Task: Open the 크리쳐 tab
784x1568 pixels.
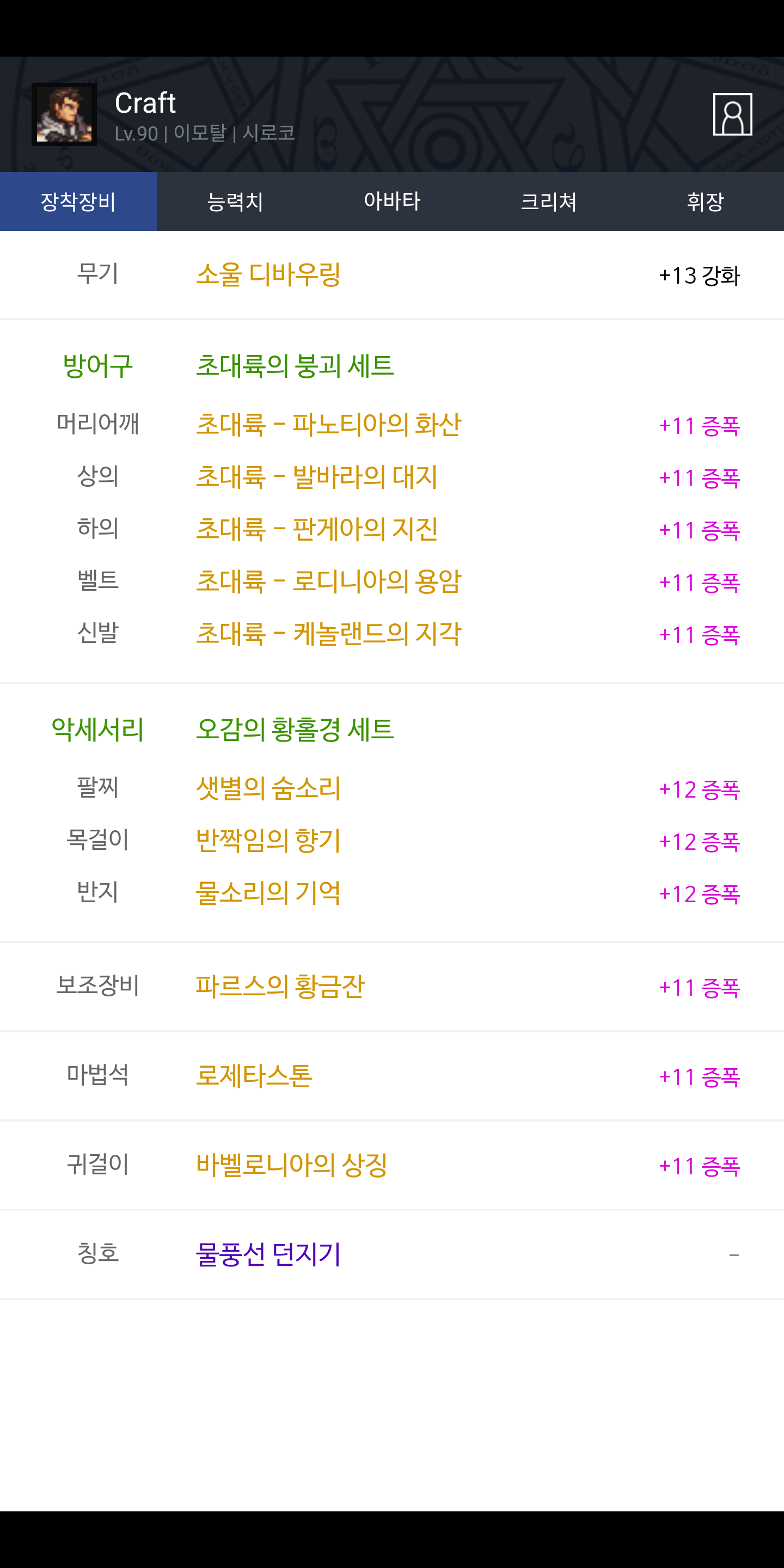Action: coord(548,201)
